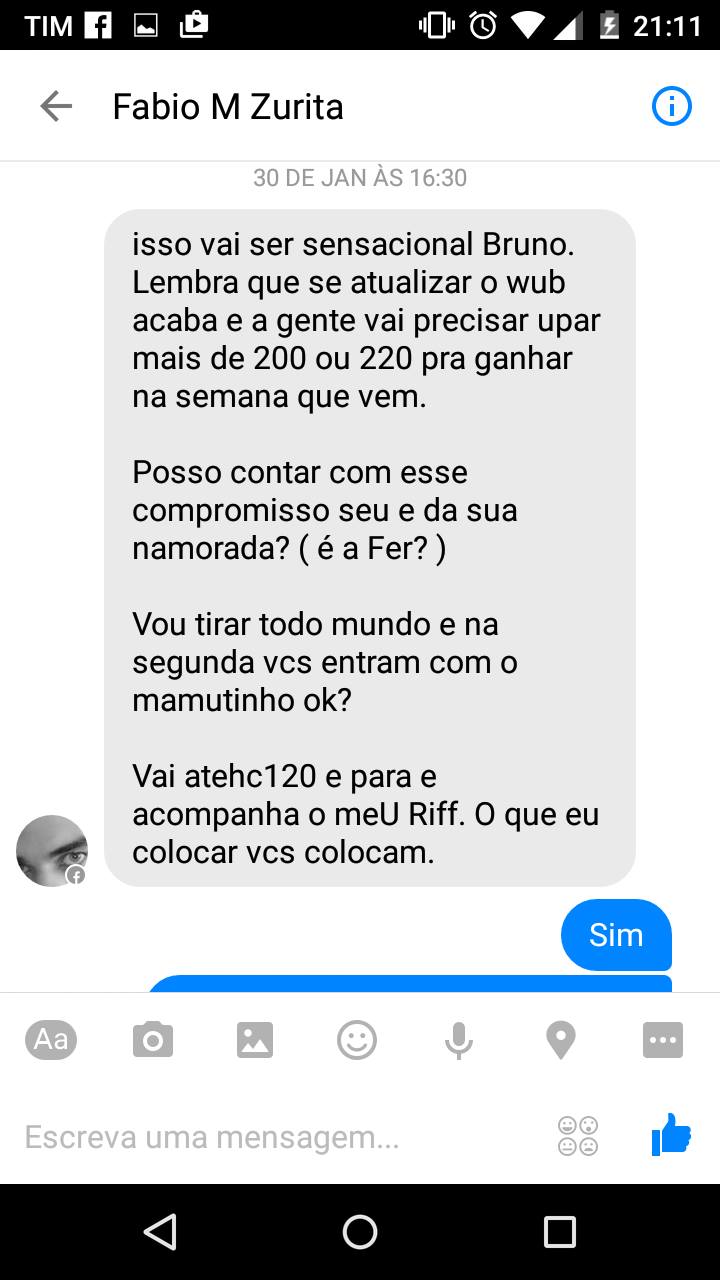Select the conversation title Fabio M Zurita

coord(229,105)
